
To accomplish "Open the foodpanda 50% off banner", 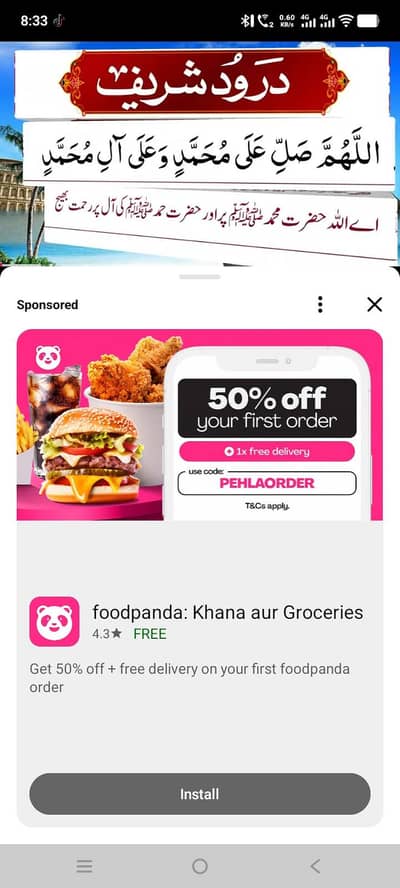I will pos(199,425).
